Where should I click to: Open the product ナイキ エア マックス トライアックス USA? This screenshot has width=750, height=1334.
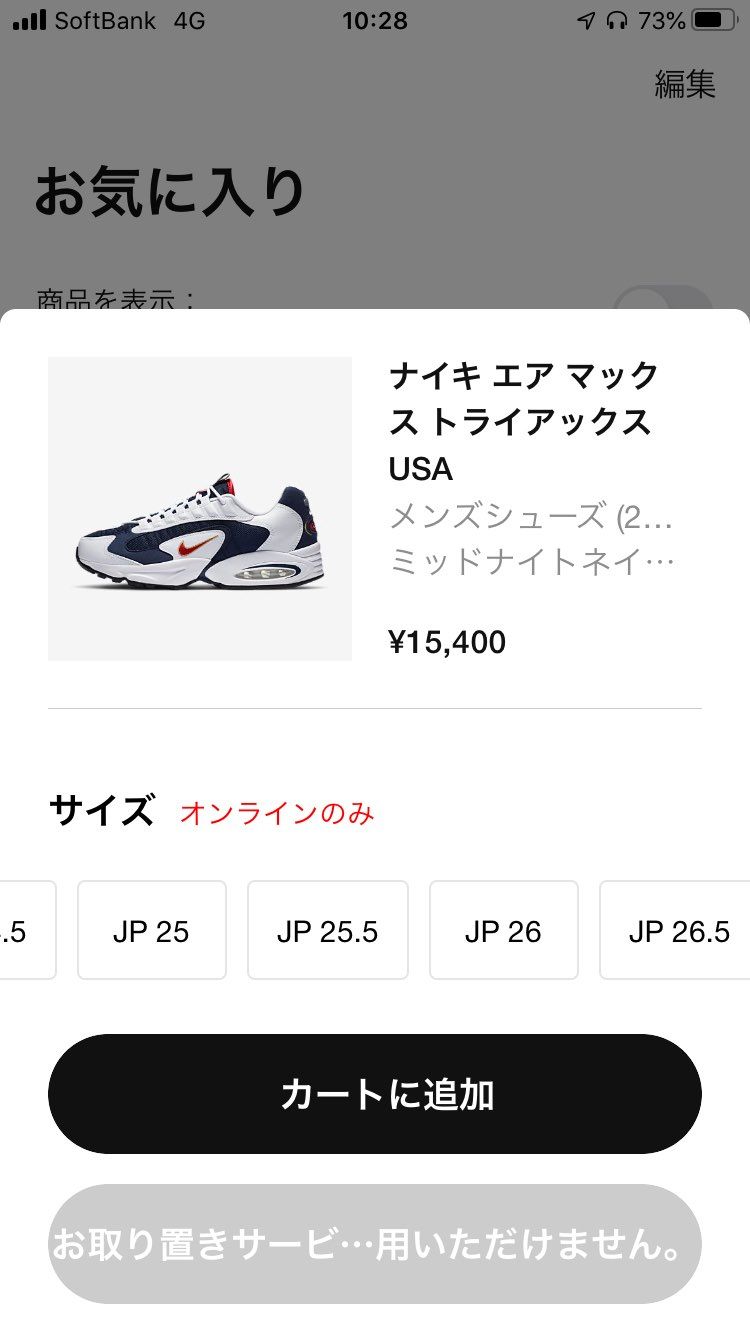pyautogui.click(x=520, y=421)
